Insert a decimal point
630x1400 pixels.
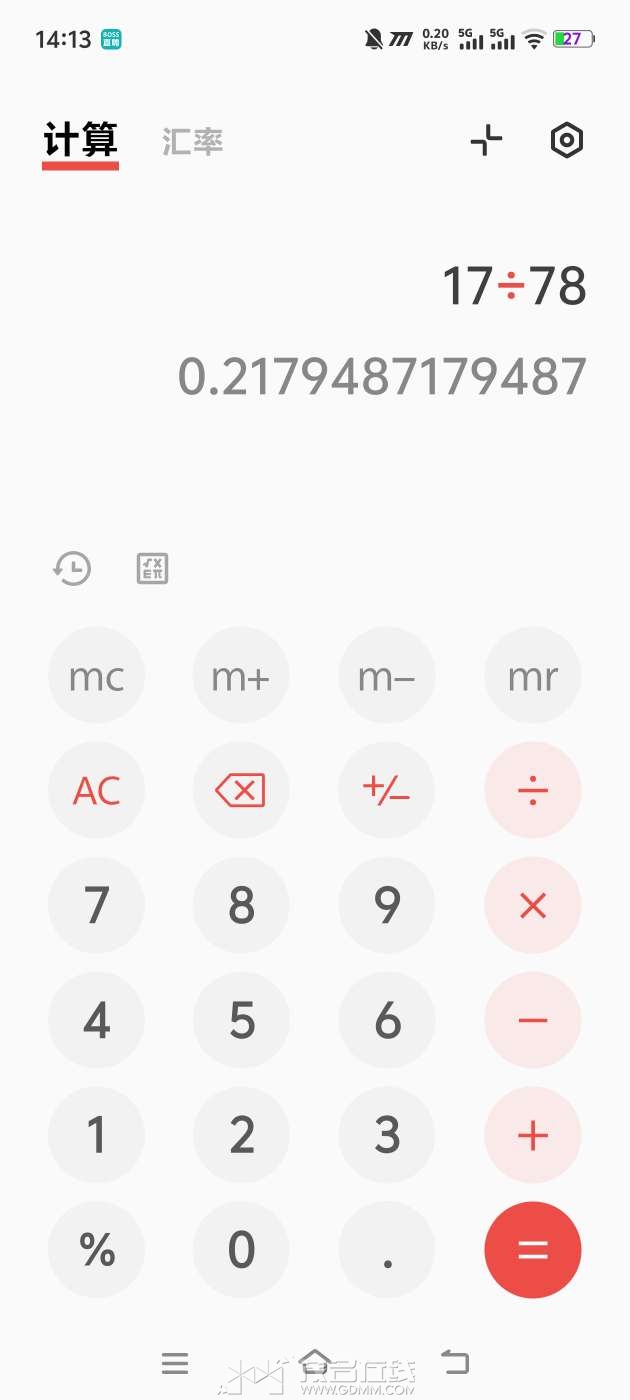386,1250
